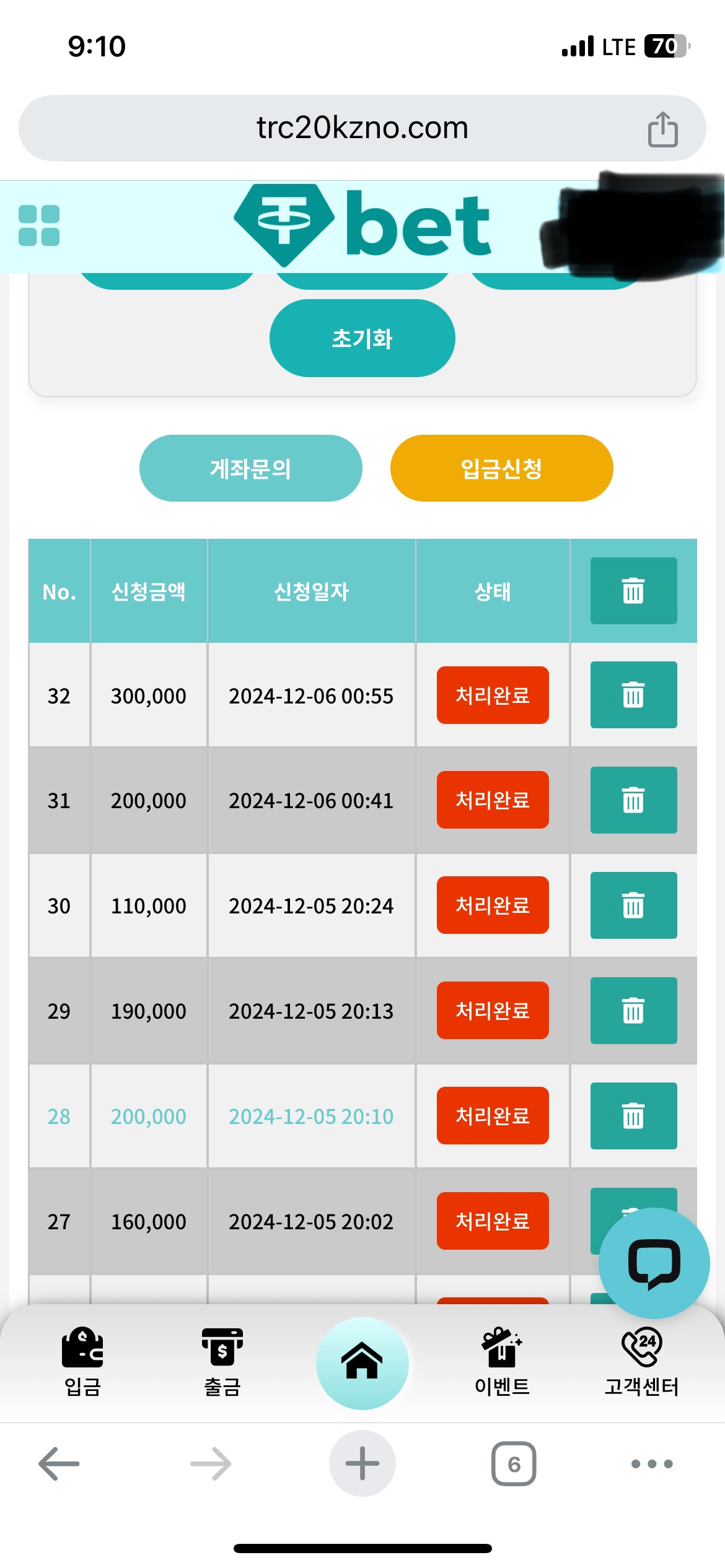
Task: Delete row No. 31 with the trash icon
Action: 633,800
